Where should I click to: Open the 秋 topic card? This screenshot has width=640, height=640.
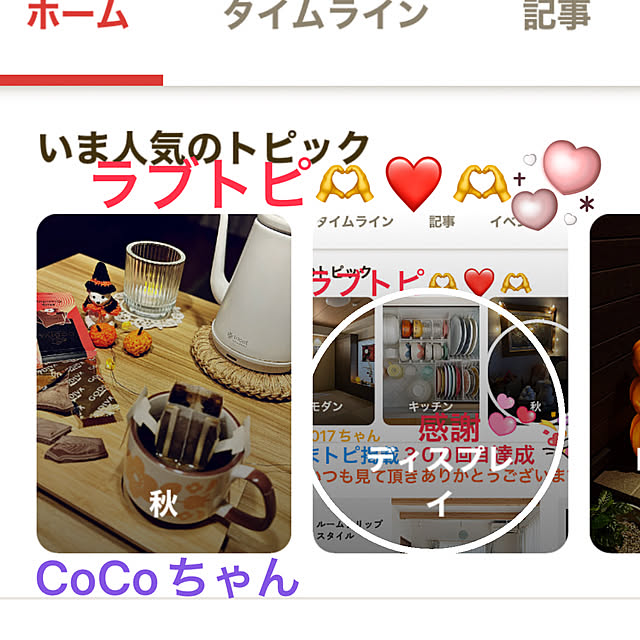click(x=164, y=383)
